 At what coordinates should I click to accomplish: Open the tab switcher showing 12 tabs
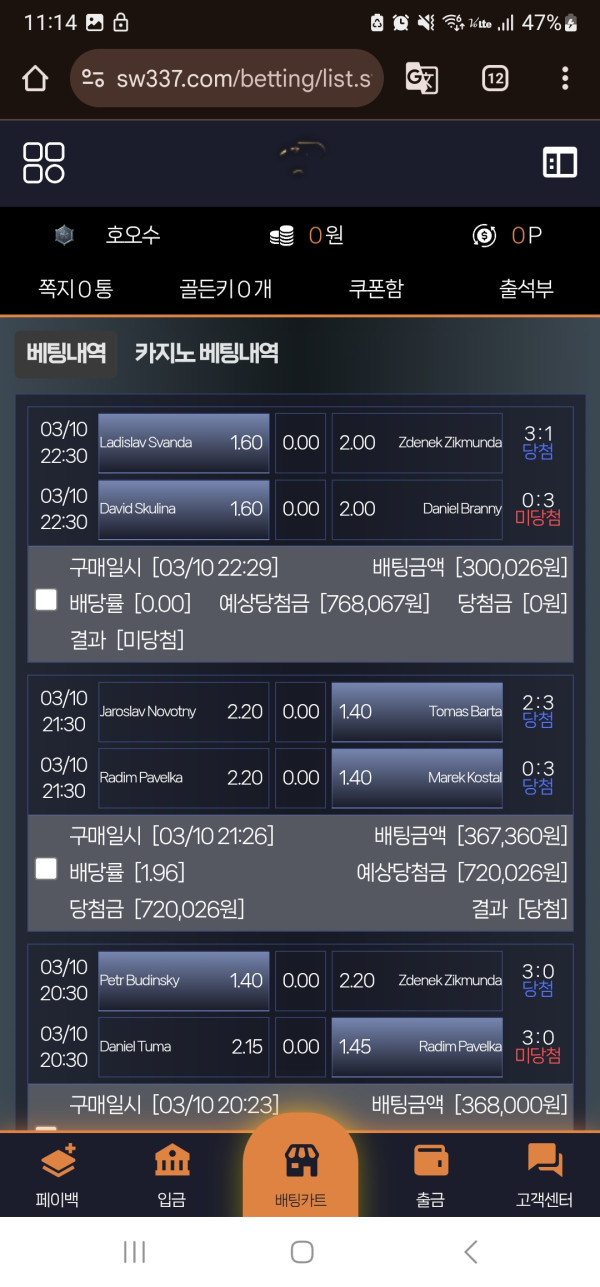click(x=495, y=79)
